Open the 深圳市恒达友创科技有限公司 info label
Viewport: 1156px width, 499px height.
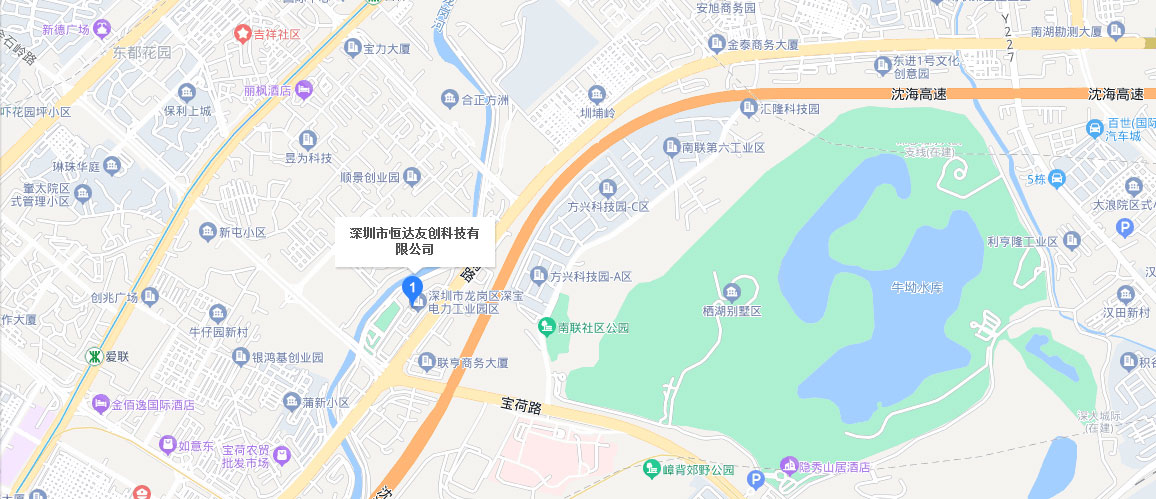click(x=414, y=241)
